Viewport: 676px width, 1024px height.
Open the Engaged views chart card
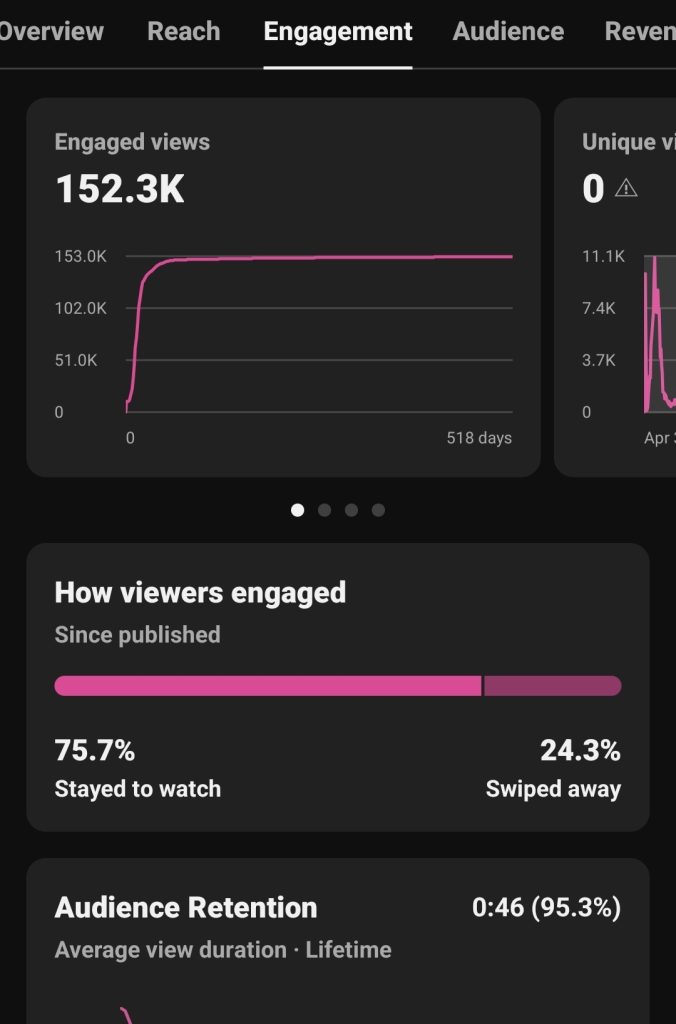[283, 287]
